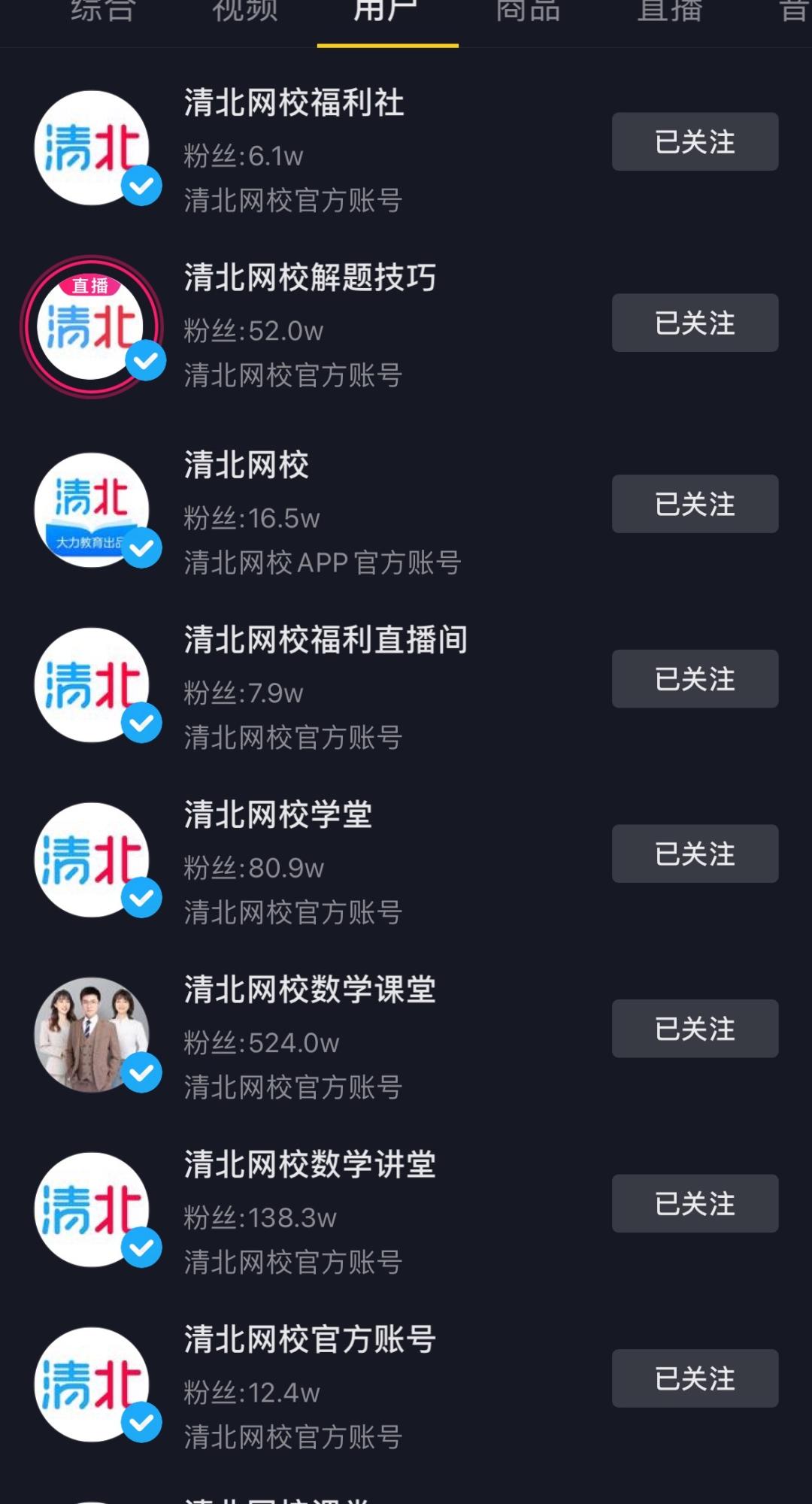Tap 已关注 next to 清北网校数学讲堂

pyautogui.click(x=695, y=1204)
